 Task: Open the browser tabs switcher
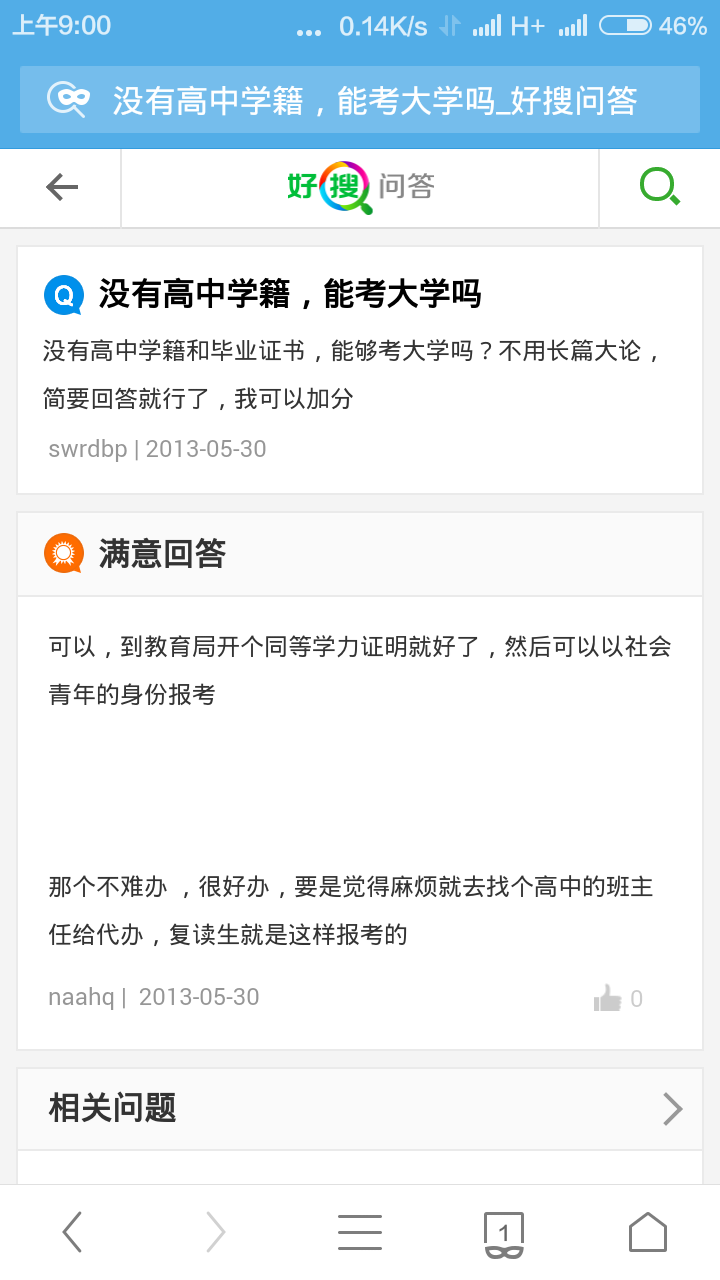[x=504, y=1234]
